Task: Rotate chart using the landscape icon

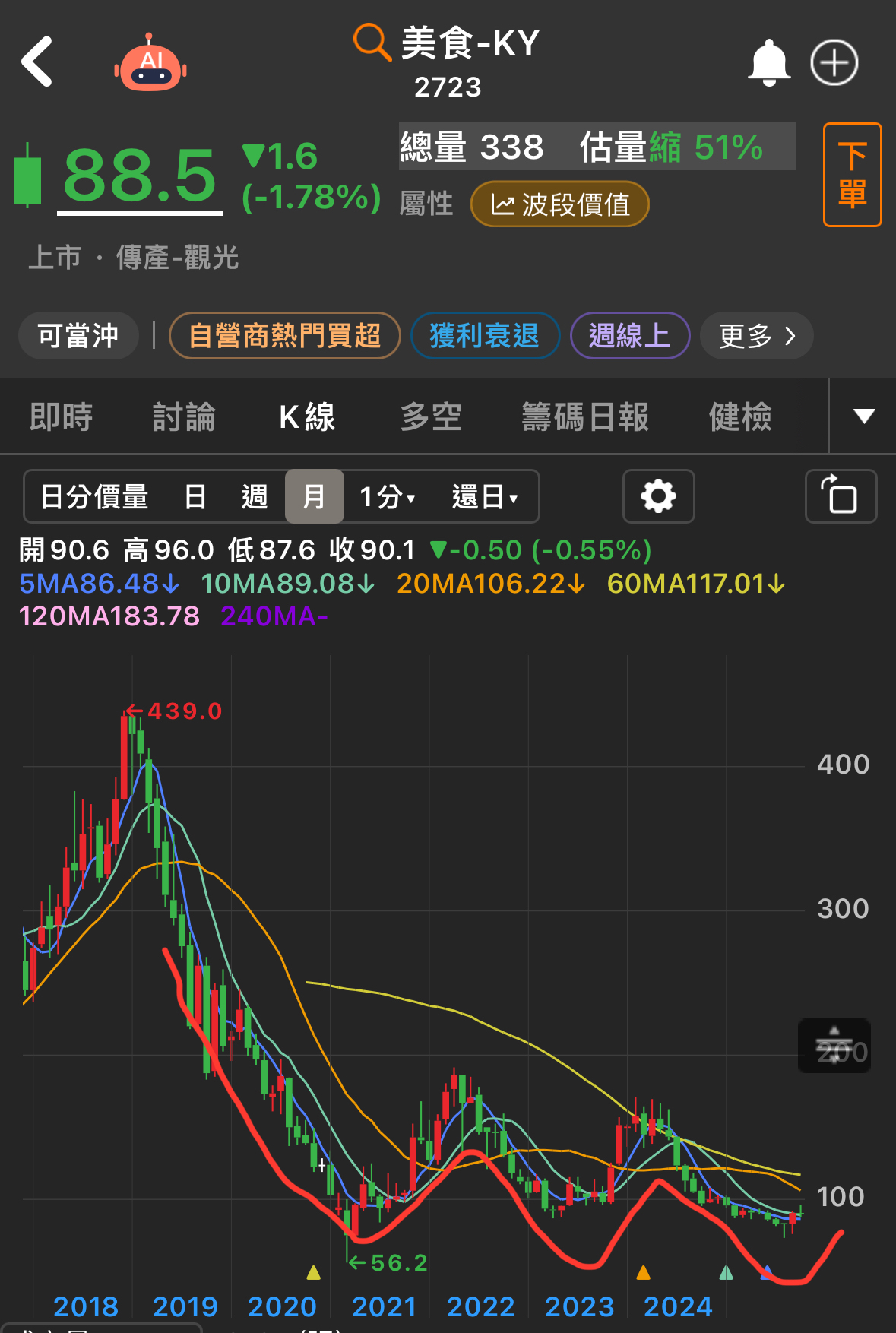Action: (x=841, y=496)
